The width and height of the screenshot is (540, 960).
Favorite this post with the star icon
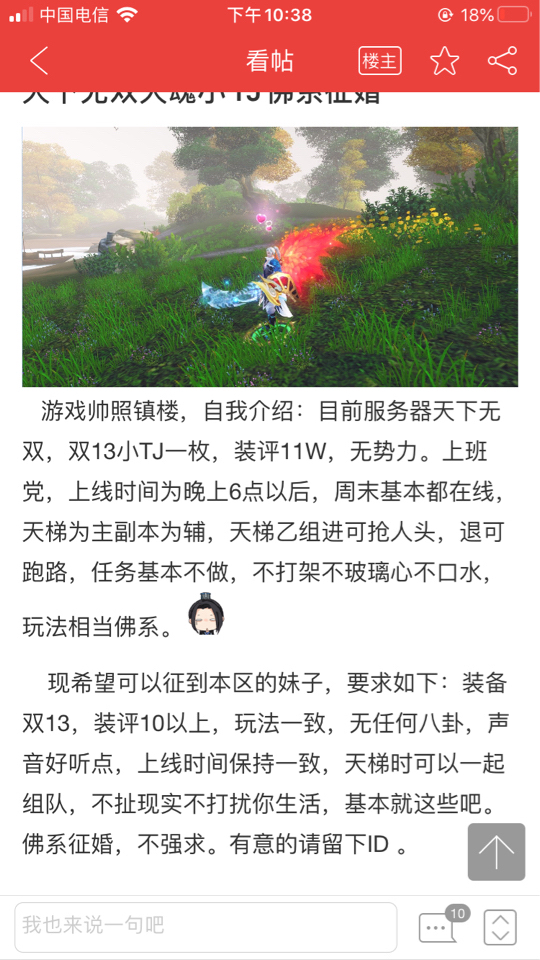point(444,61)
